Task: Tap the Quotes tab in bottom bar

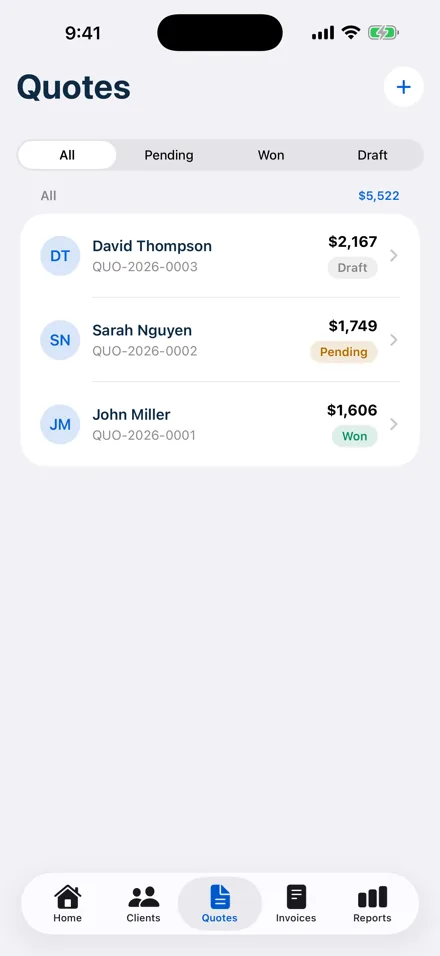Action: tap(220, 904)
